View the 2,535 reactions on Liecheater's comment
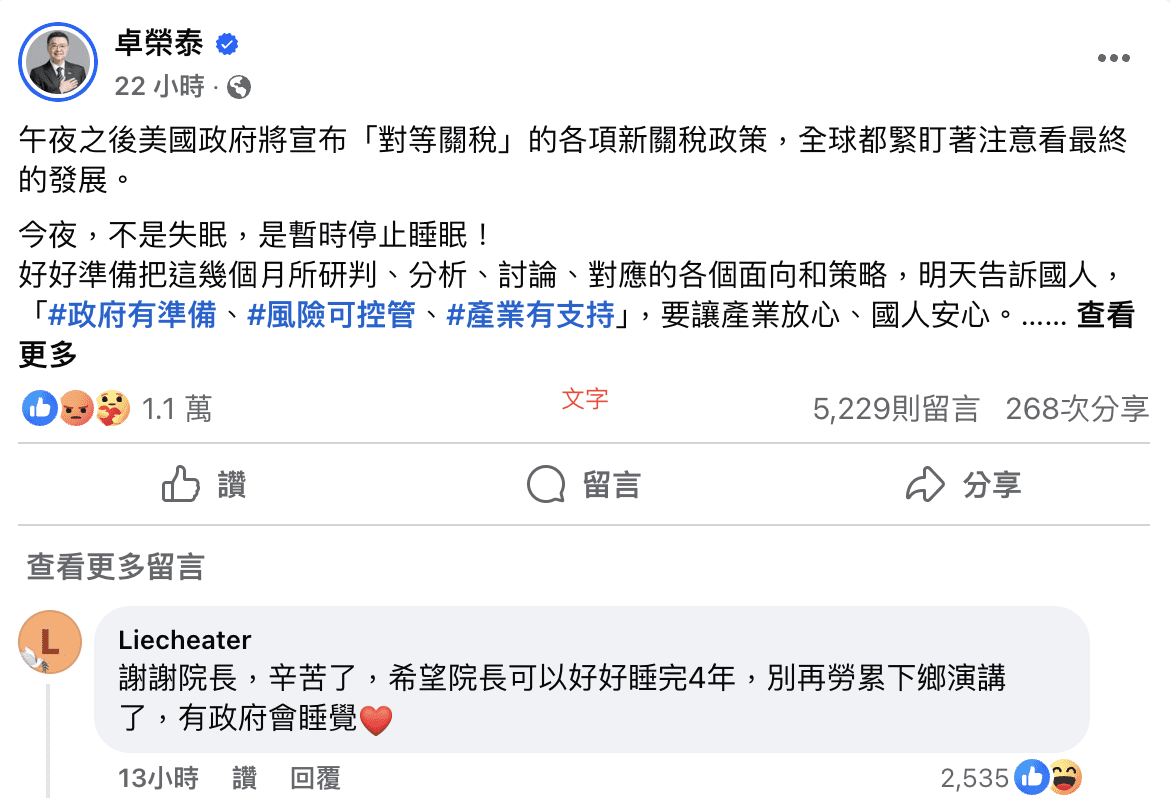 click(1010, 777)
